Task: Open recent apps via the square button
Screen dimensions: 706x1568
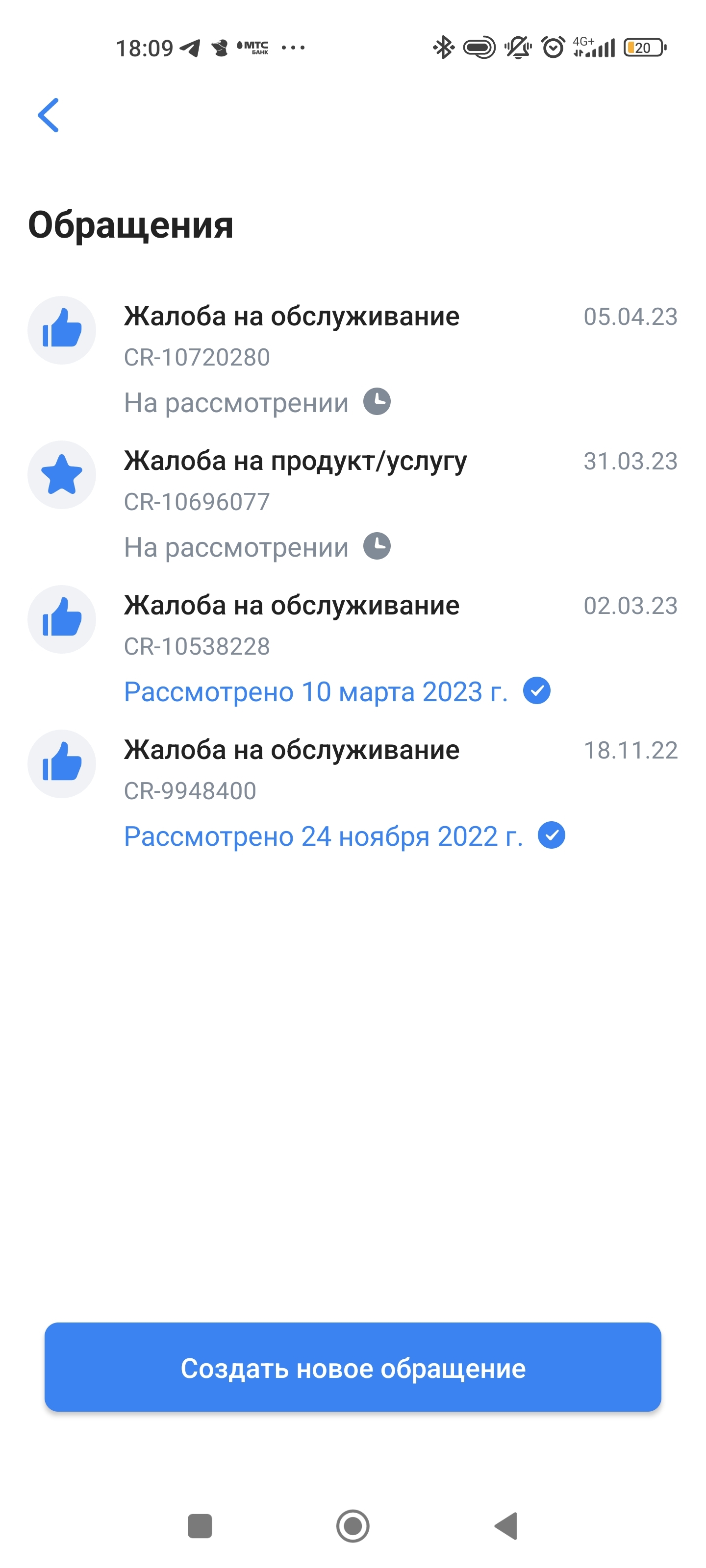Action: click(200, 1526)
